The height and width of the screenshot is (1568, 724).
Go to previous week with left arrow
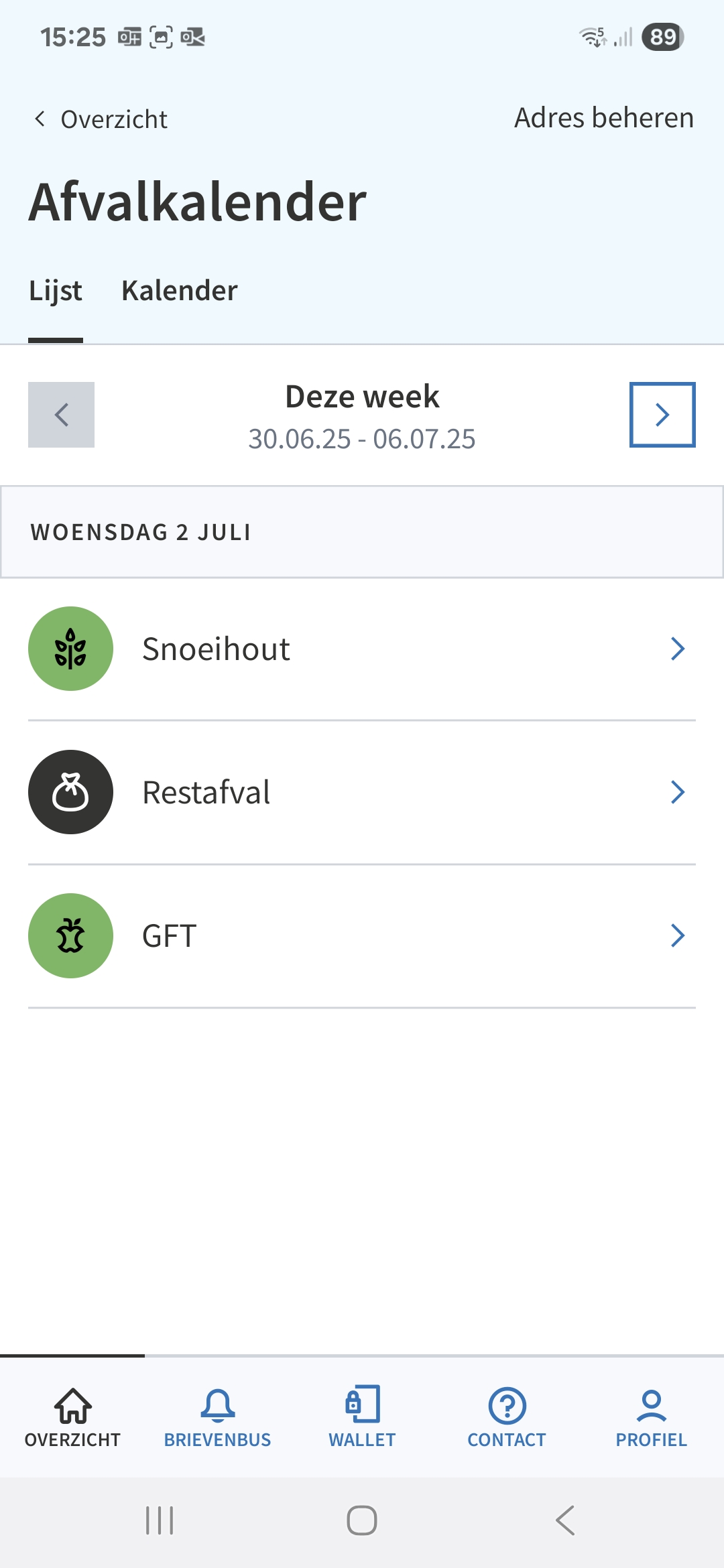[x=61, y=415]
